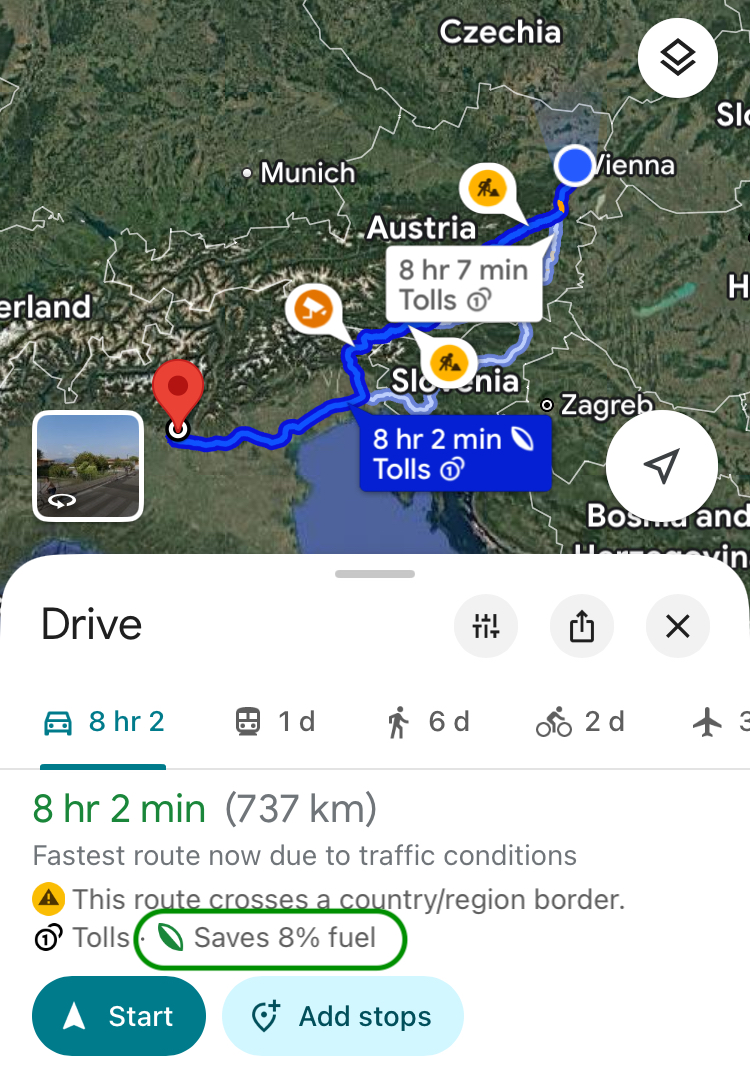750x1072 pixels.
Task: Start navigation for this route
Action: pyautogui.click(x=118, y=1016)
